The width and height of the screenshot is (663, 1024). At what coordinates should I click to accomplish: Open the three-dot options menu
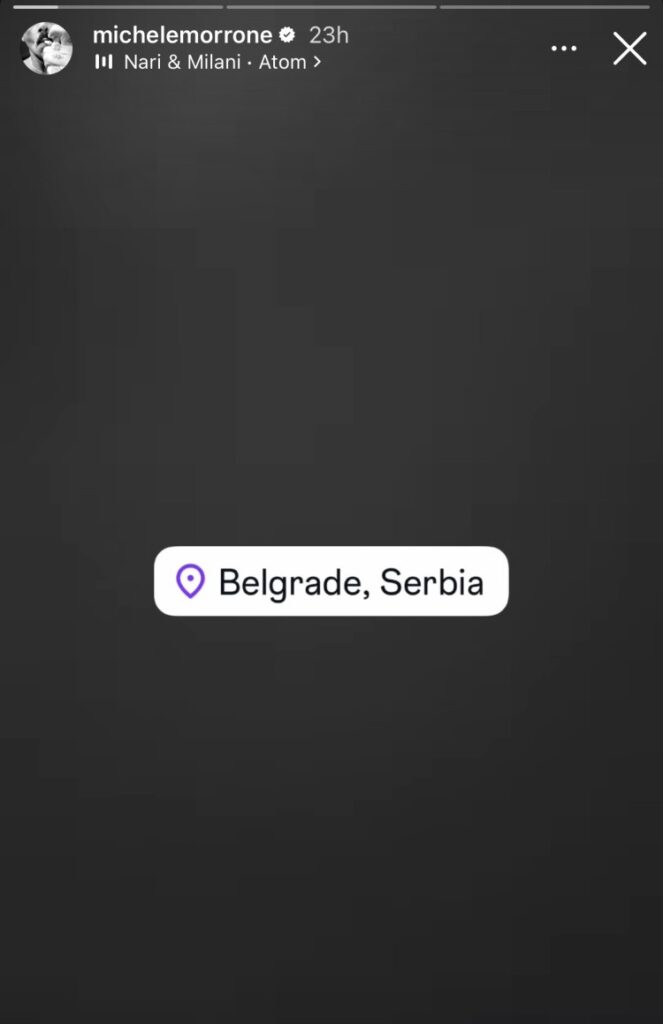(564, 48)
